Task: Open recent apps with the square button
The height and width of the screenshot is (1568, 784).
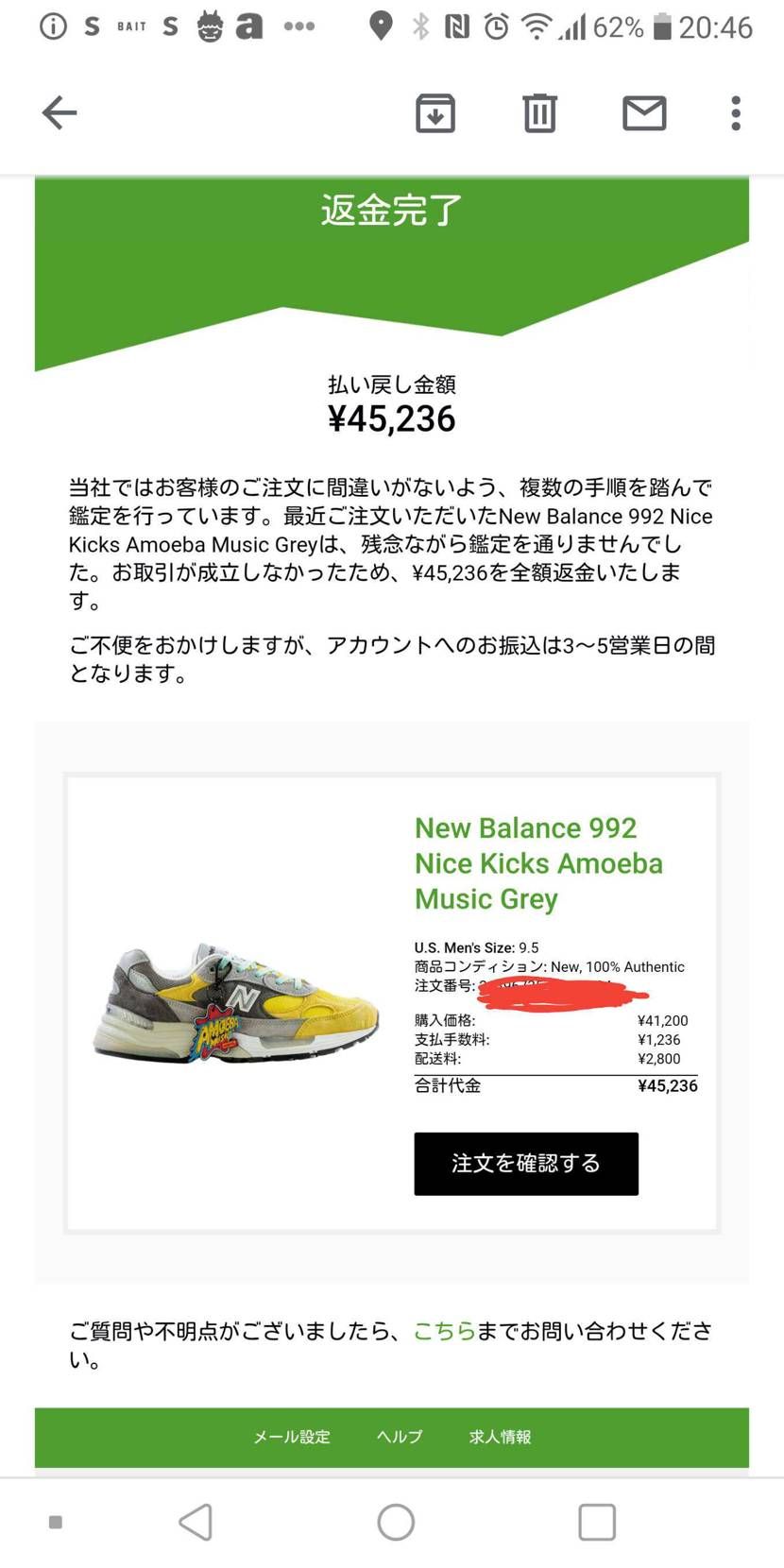Action: click(596, 1522)
